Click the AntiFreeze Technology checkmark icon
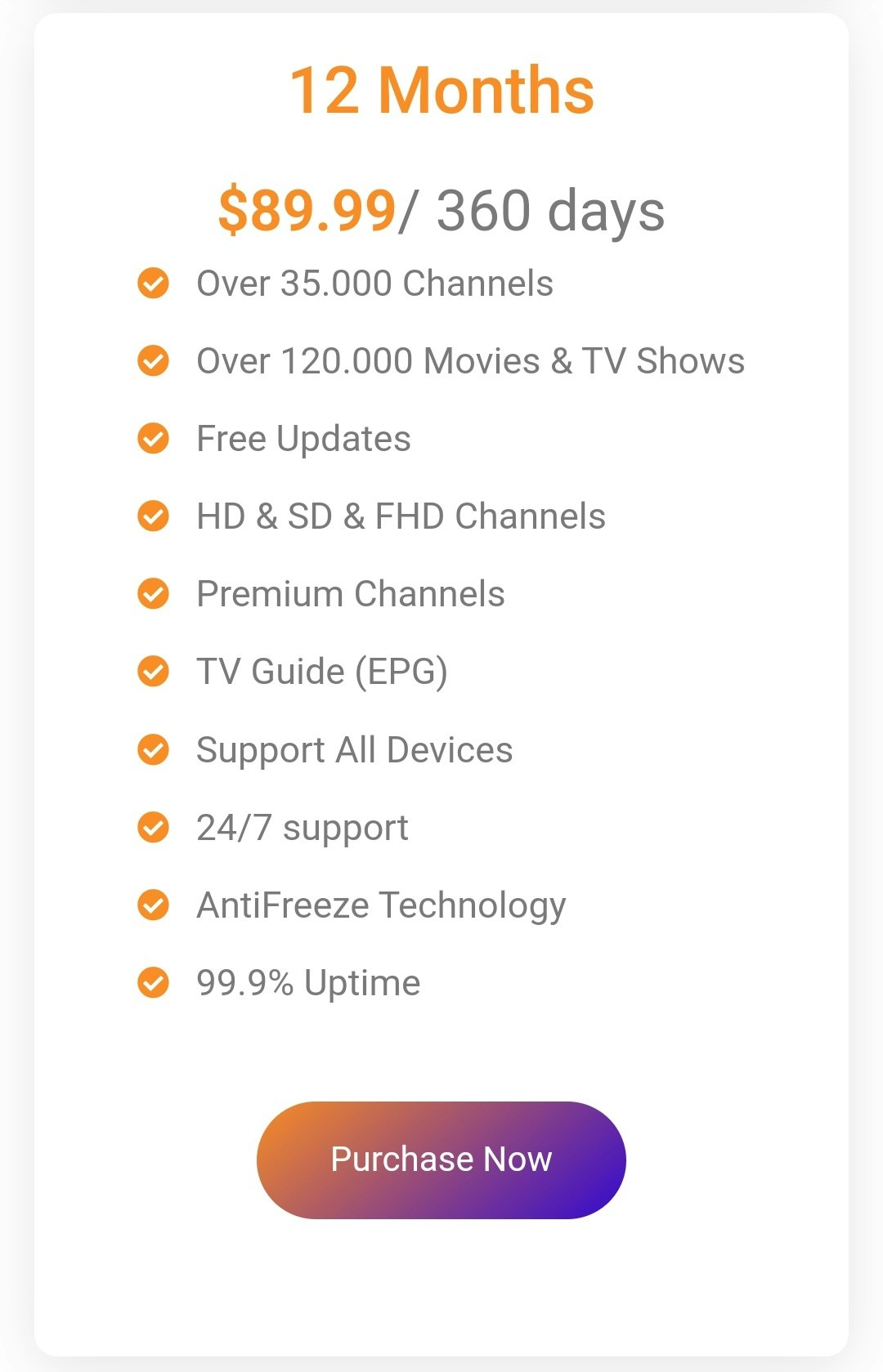The height and width of the screenshot is (1372, 883). coord(154,905)
